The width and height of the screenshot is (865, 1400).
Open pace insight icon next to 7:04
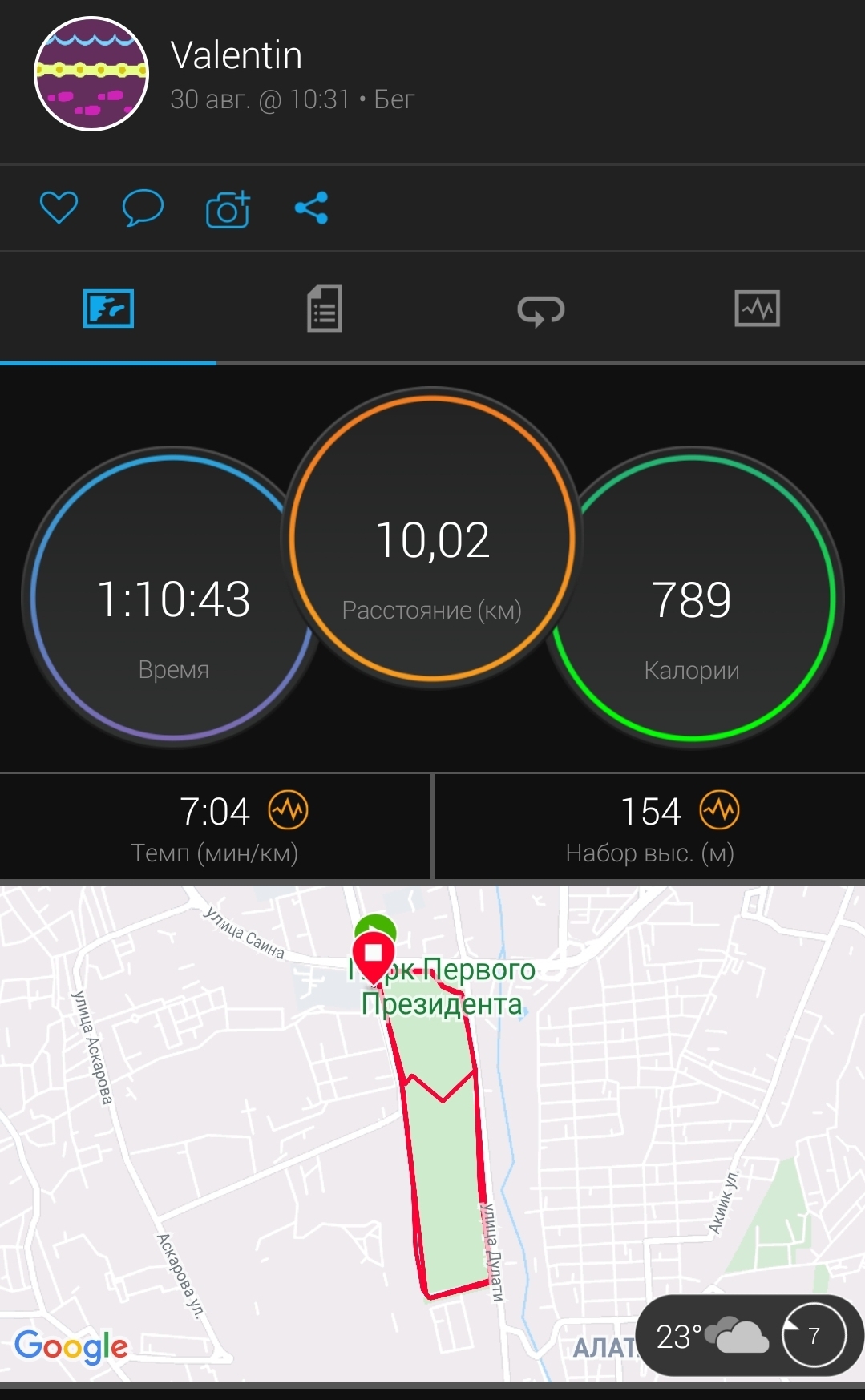tap(288, 810)
